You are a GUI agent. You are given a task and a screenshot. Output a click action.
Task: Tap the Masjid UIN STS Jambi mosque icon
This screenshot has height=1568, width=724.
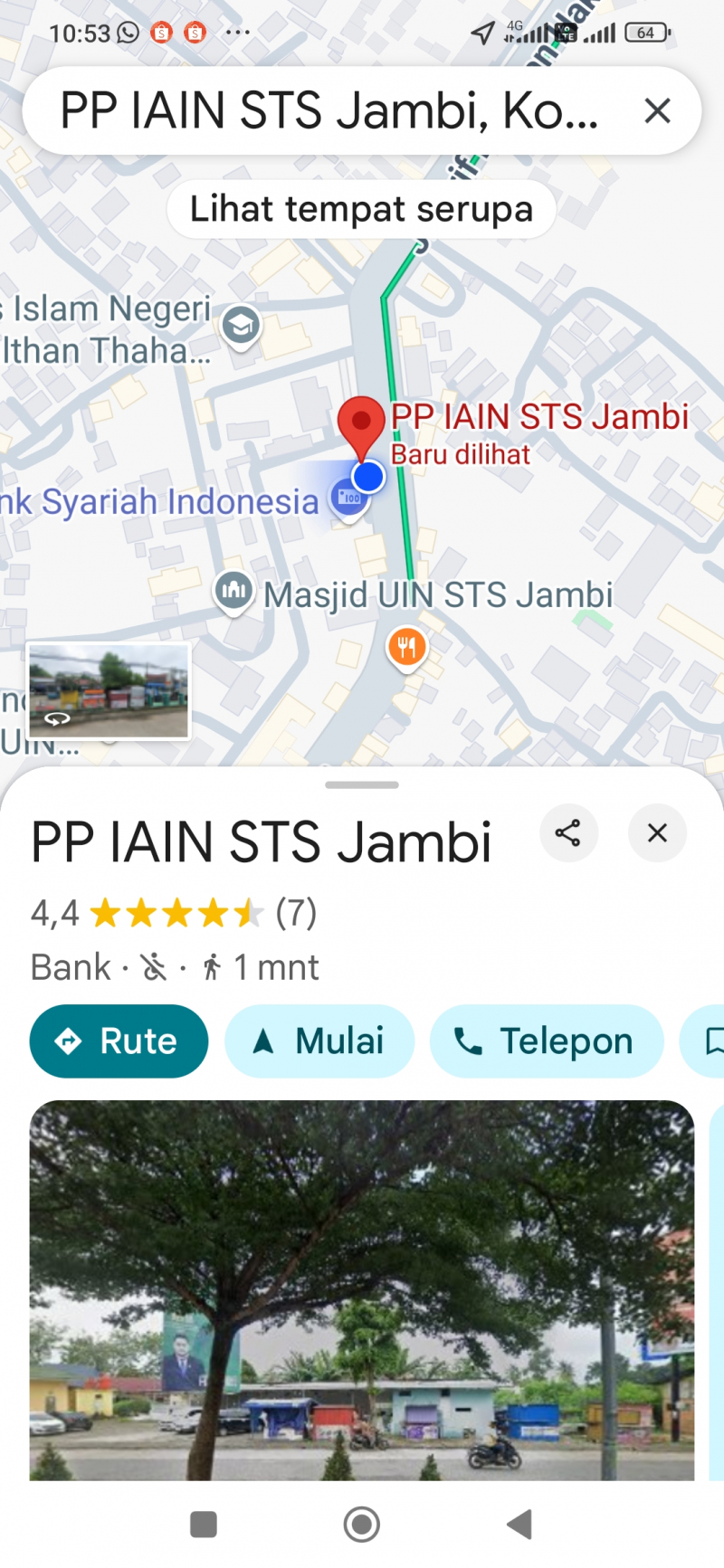[233, 590]
